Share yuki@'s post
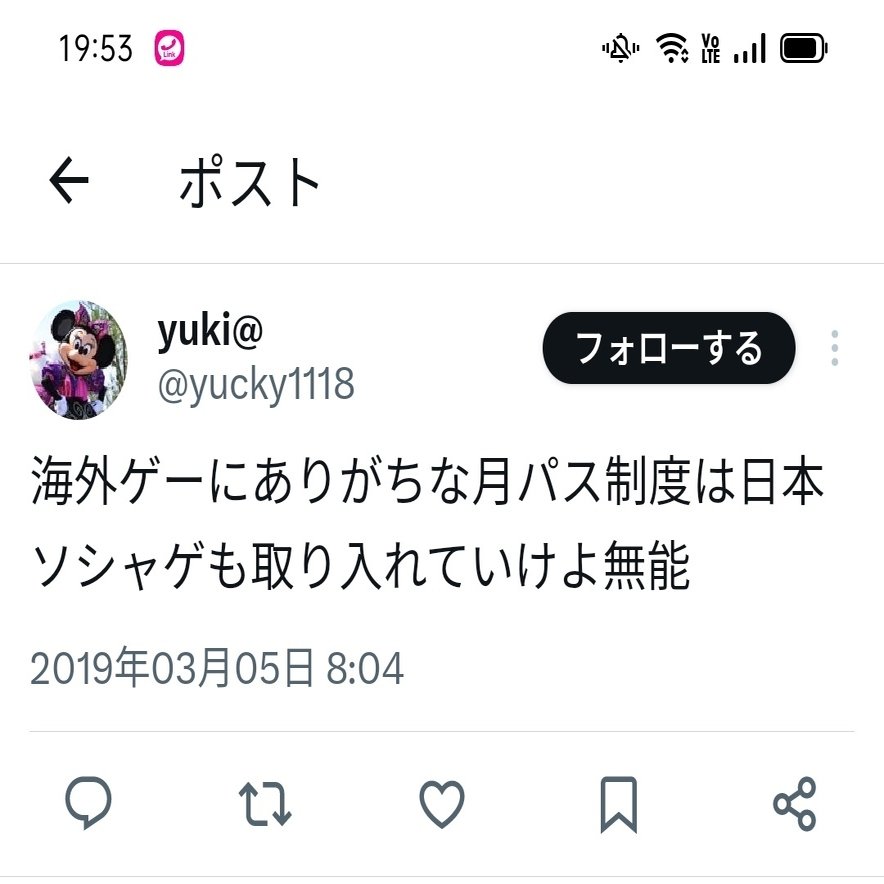This screenshot has width=884, height=884. point(795,804)
